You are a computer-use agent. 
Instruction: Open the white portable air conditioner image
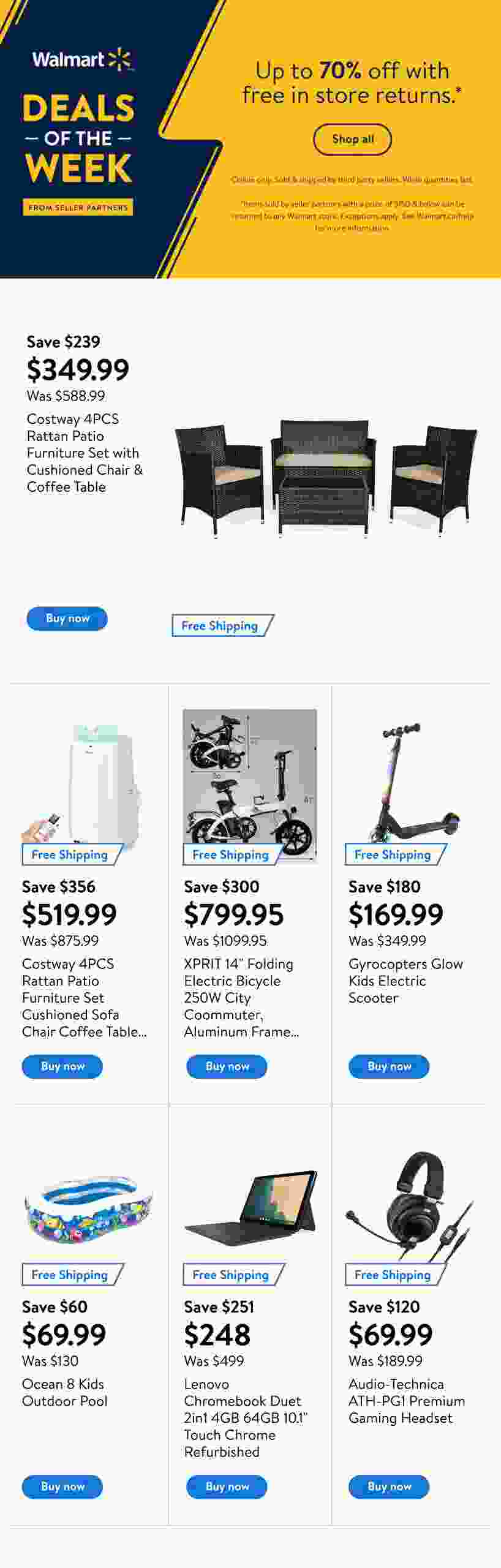88,781
